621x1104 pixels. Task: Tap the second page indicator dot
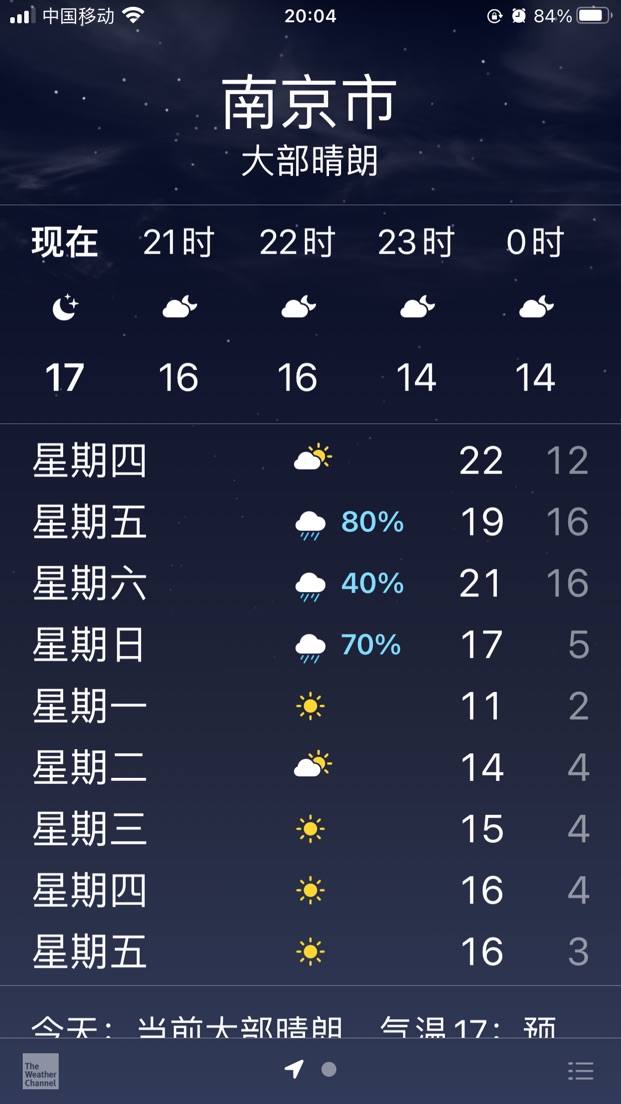pyautogui.click(x=329, y=1070)
